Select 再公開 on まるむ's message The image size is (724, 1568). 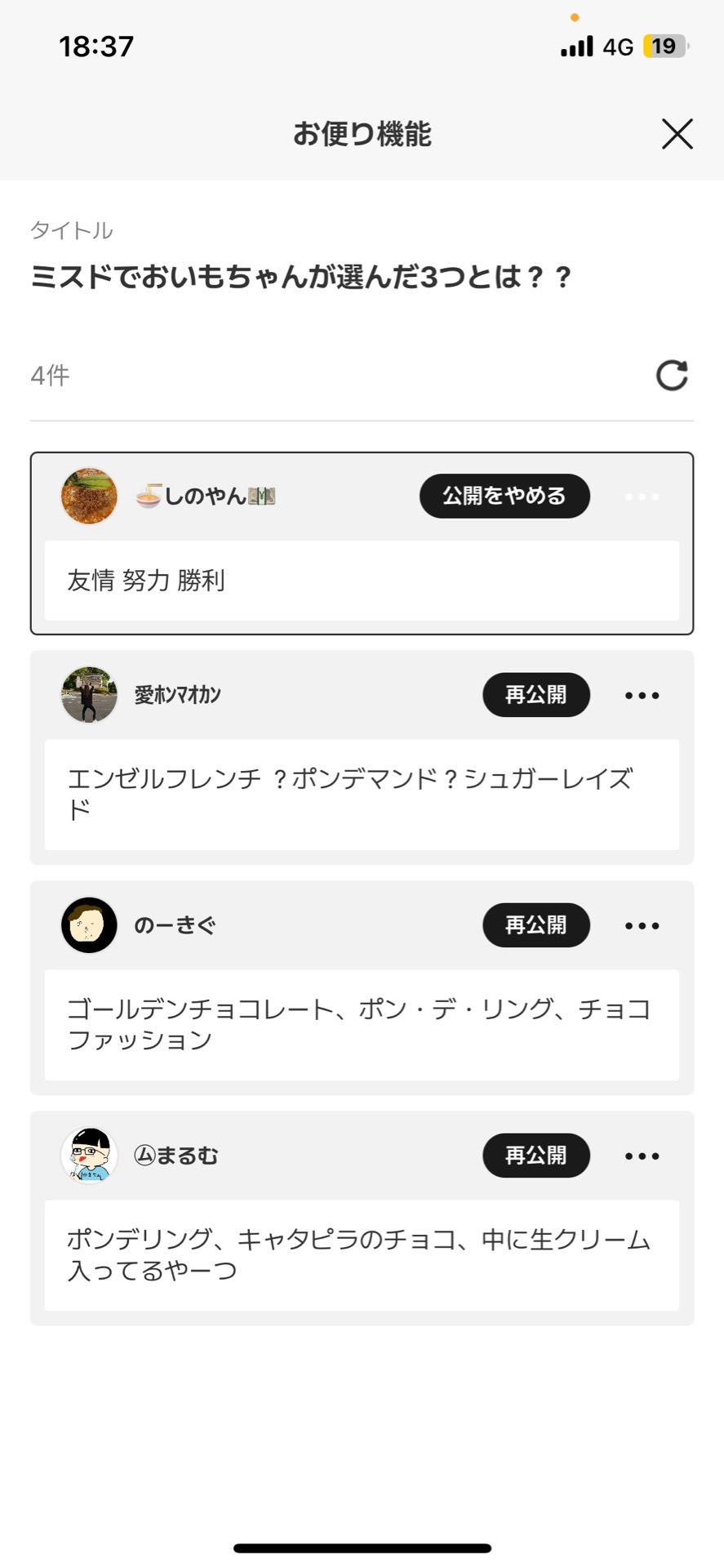[x=535, y=1156]
